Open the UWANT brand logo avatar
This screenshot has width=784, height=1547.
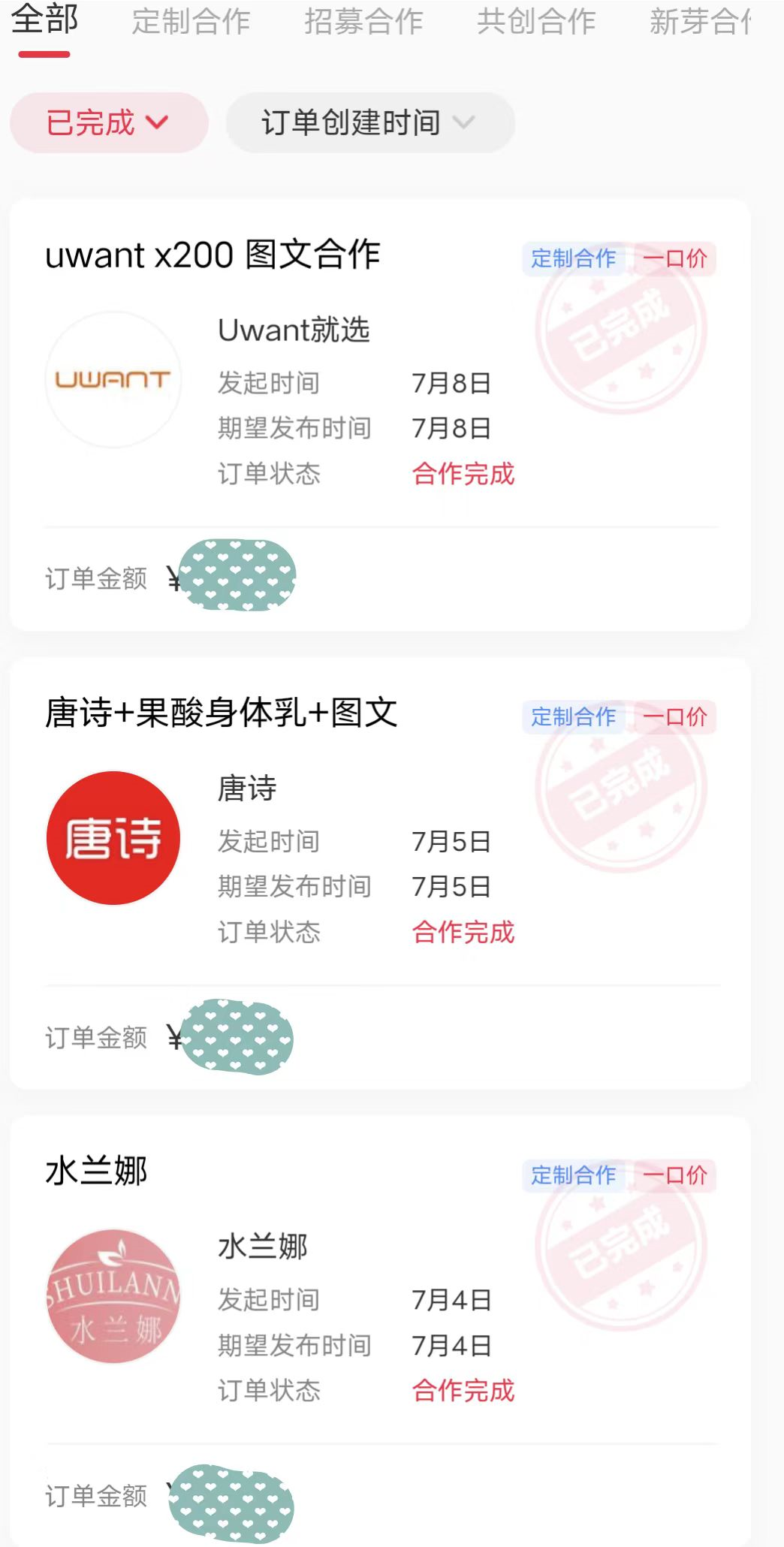(x=114, y=379)
